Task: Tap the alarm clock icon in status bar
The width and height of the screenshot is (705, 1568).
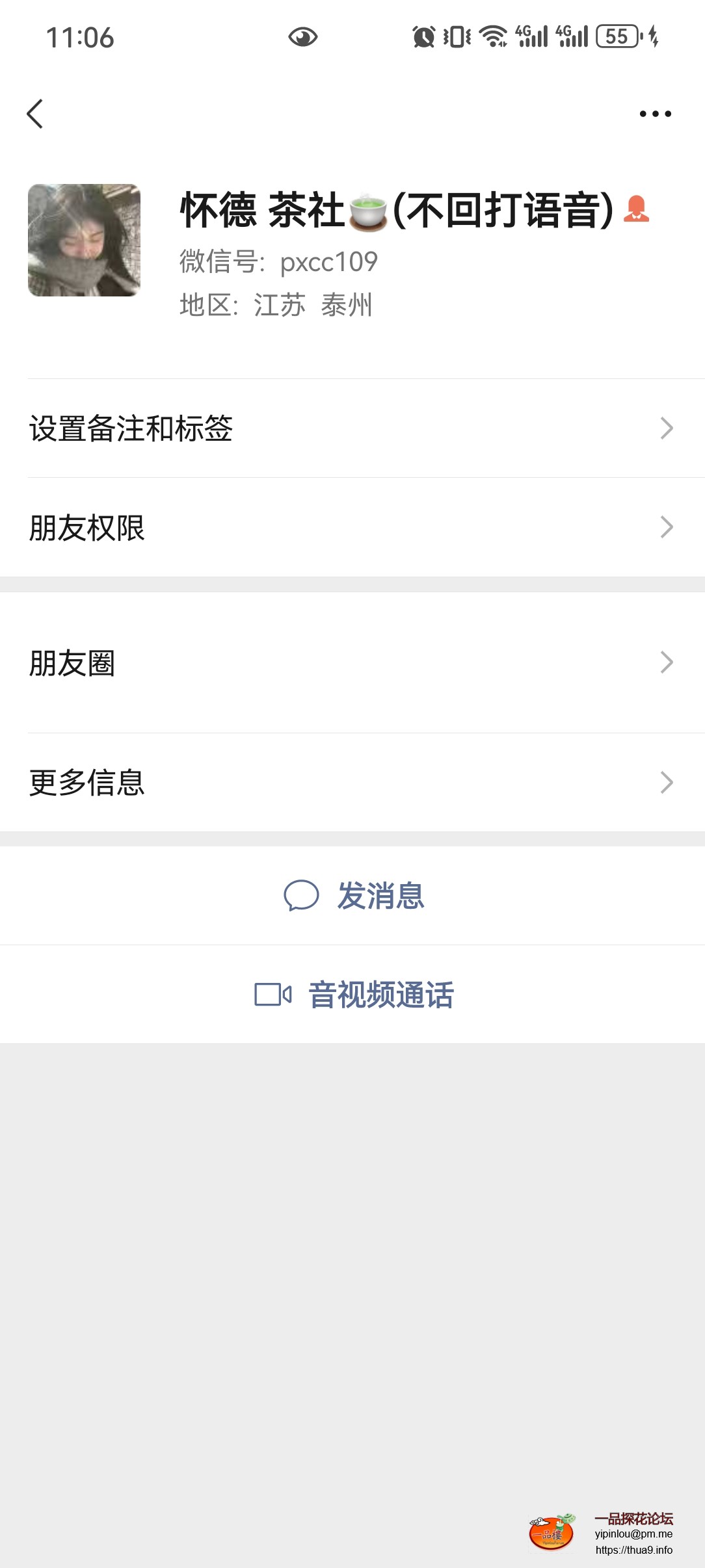Action: coord(424,37)
